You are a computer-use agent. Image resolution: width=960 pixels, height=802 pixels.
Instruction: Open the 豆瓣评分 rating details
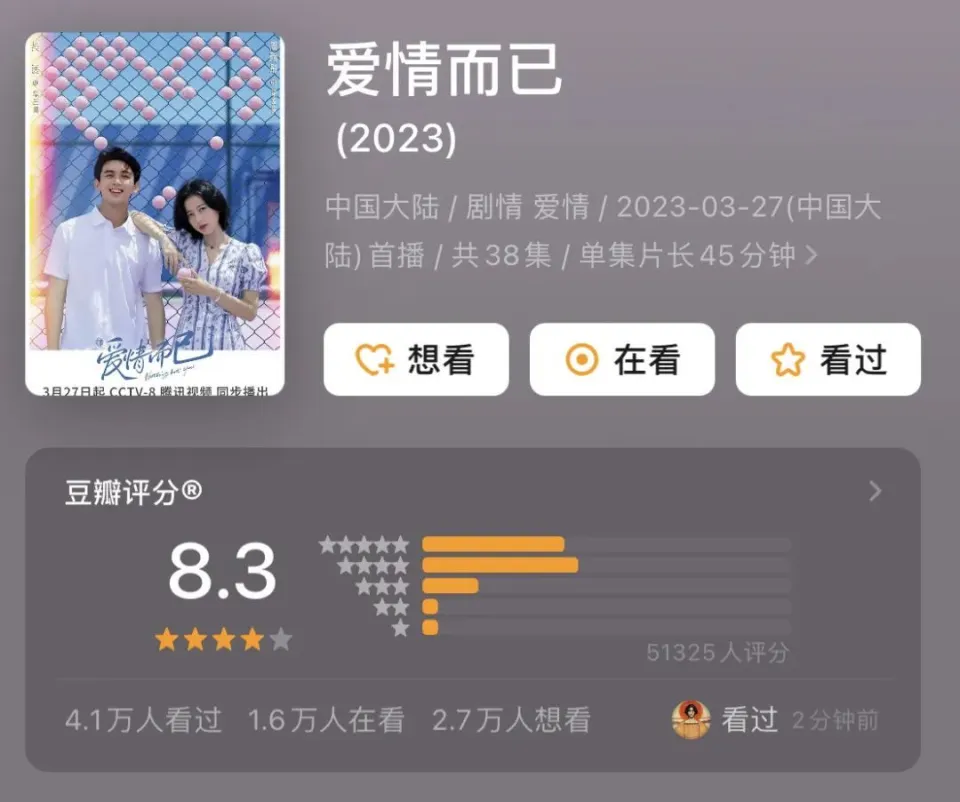[x=875, y=491]
